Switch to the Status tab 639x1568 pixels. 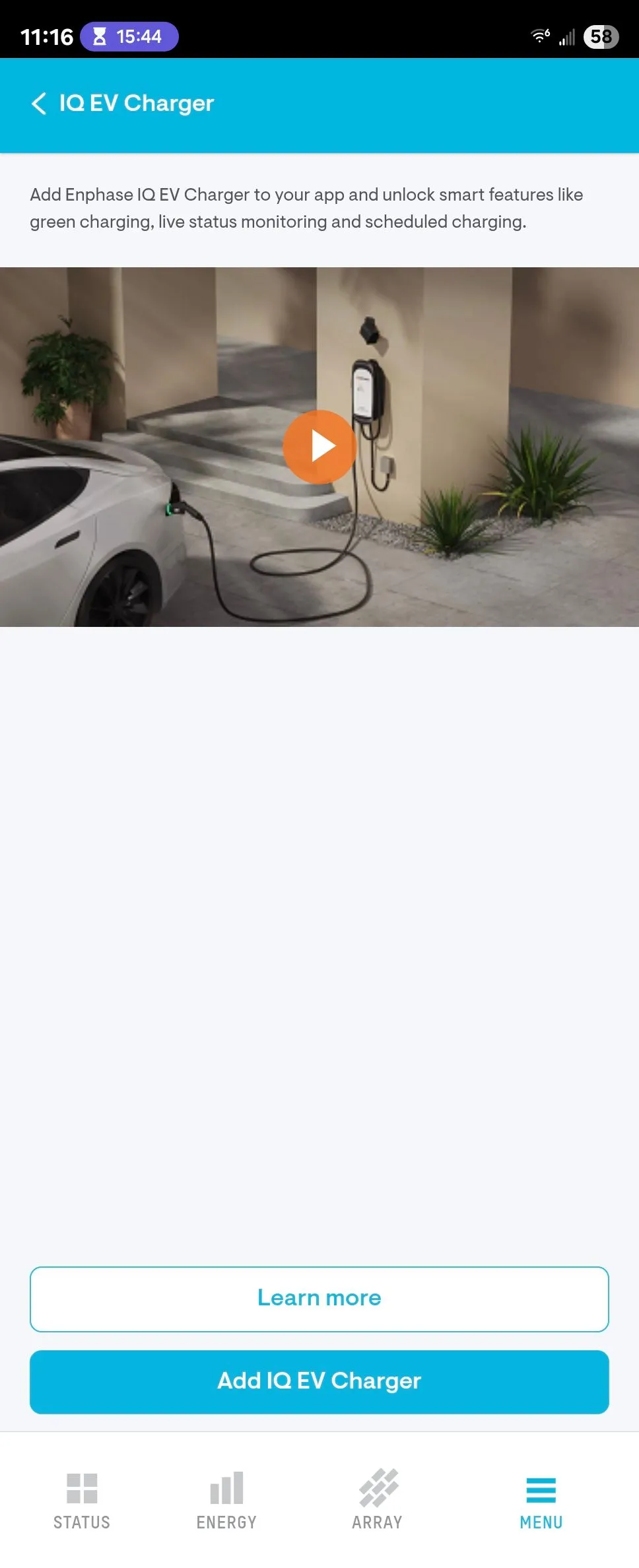[82, 1500]
